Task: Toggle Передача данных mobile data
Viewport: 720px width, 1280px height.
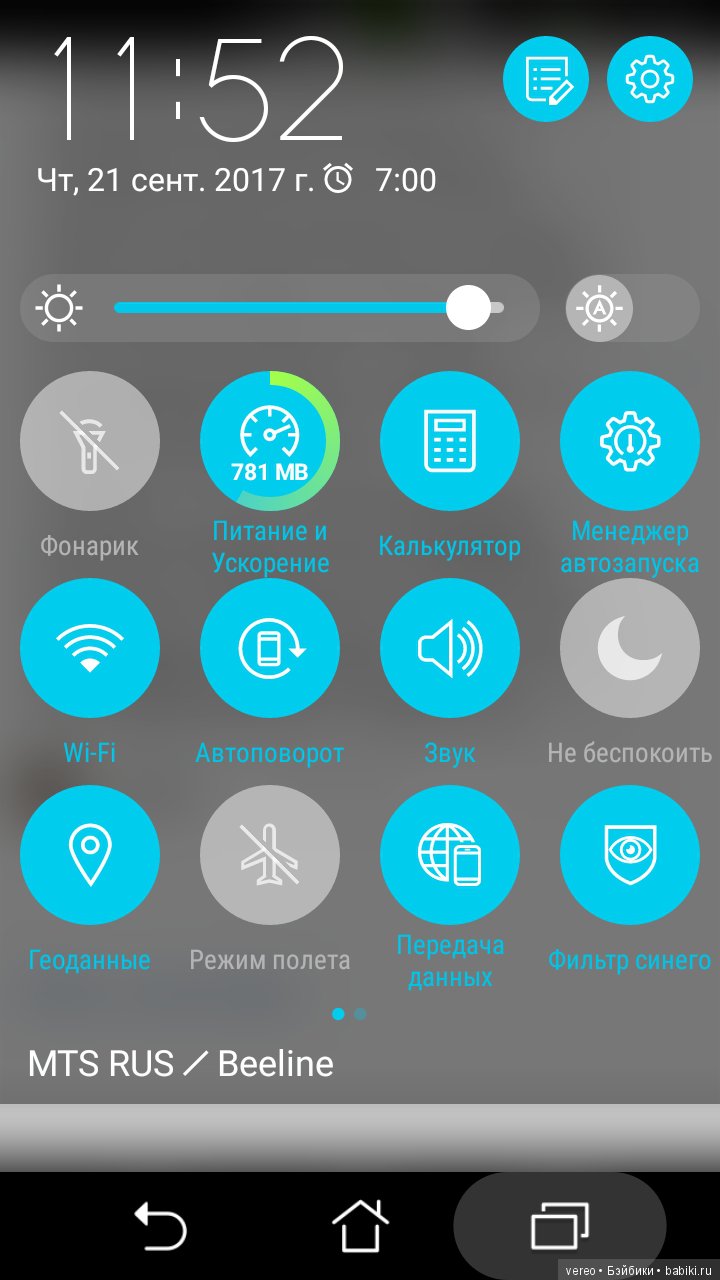Action: click(x=450, y=855)
